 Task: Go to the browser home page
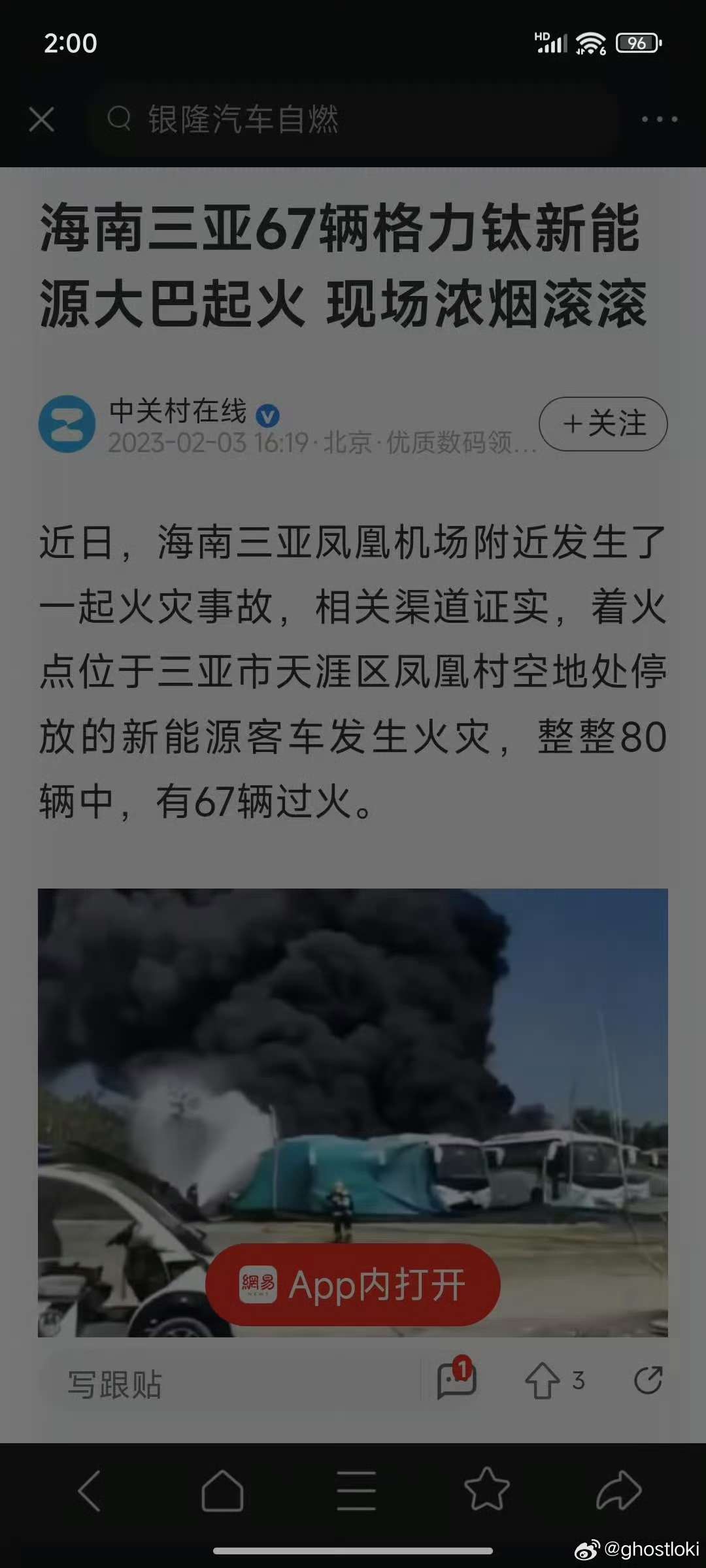[x=222, y=1491]
